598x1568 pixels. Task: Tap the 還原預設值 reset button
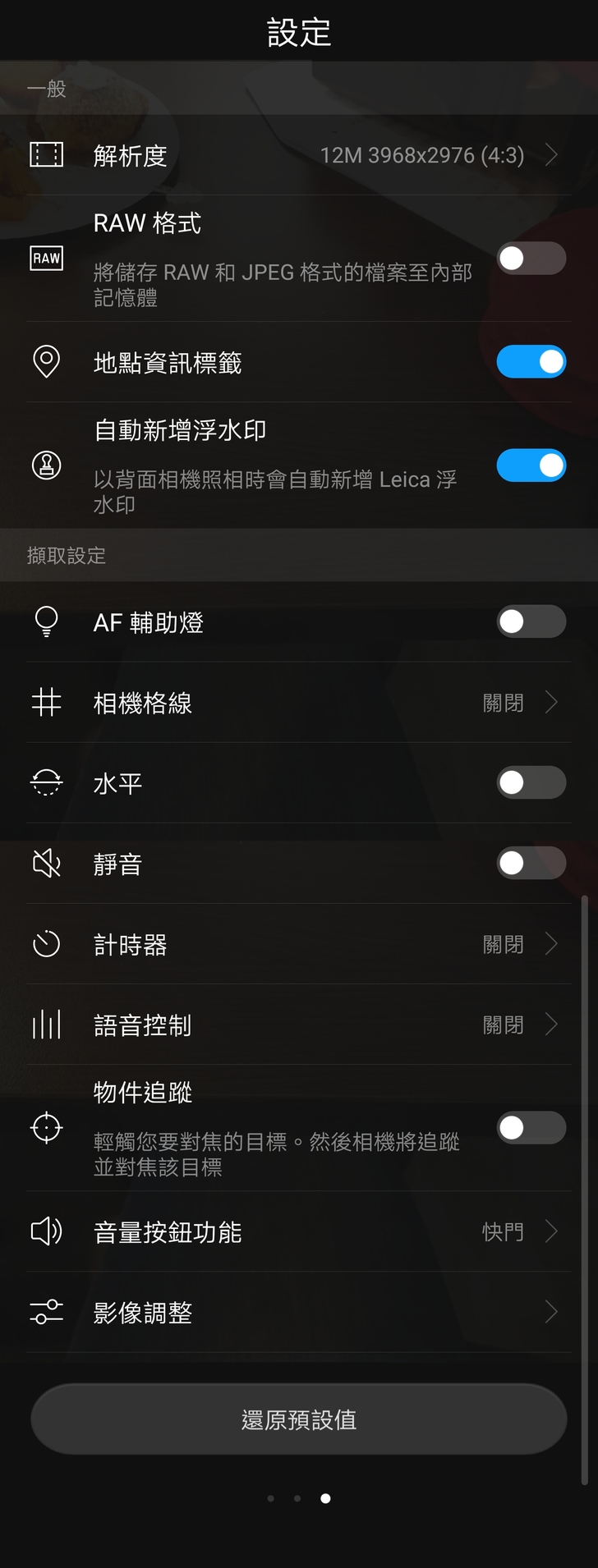(299, 1419)
